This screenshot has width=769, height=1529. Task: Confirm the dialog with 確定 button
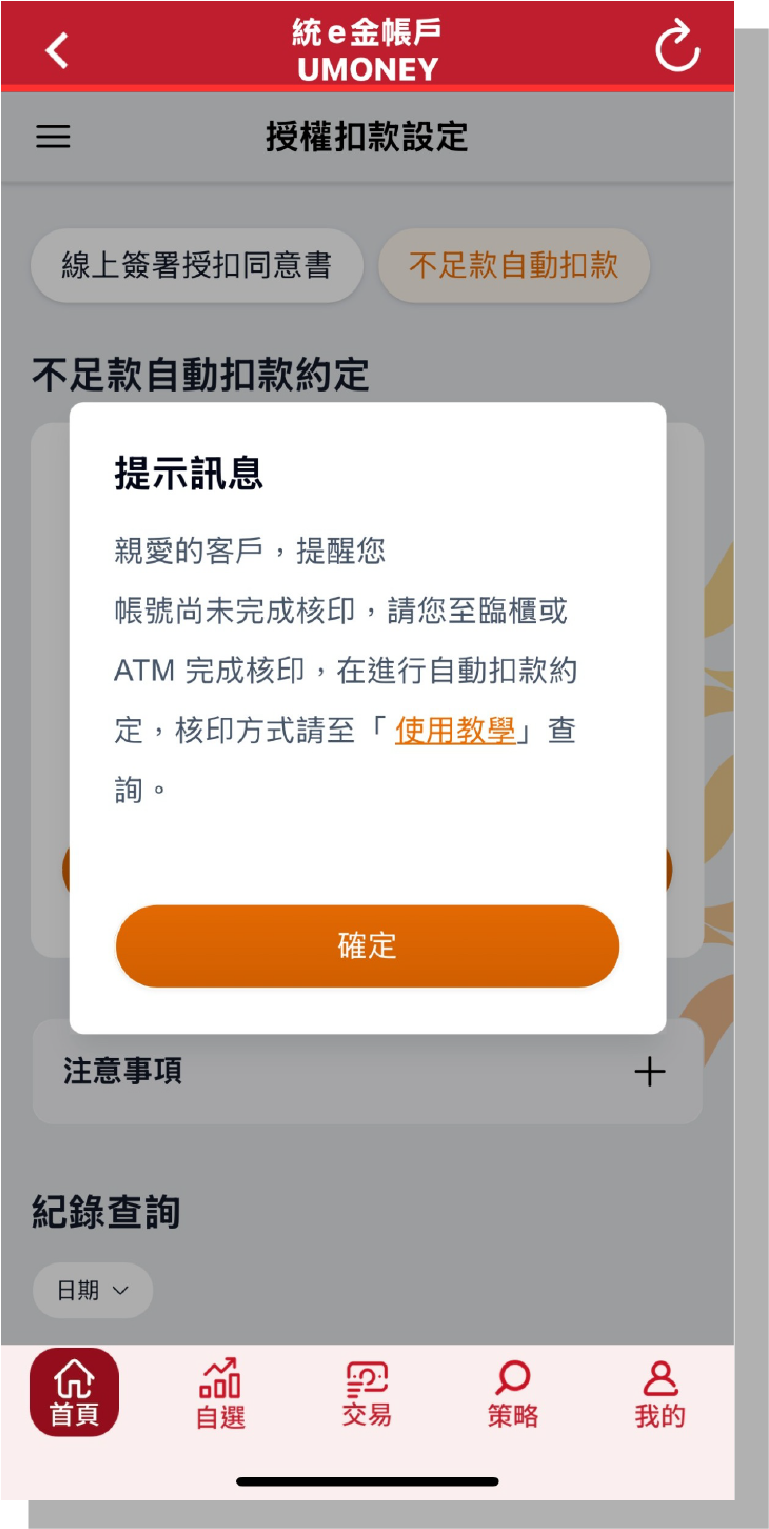coord(367,946)
